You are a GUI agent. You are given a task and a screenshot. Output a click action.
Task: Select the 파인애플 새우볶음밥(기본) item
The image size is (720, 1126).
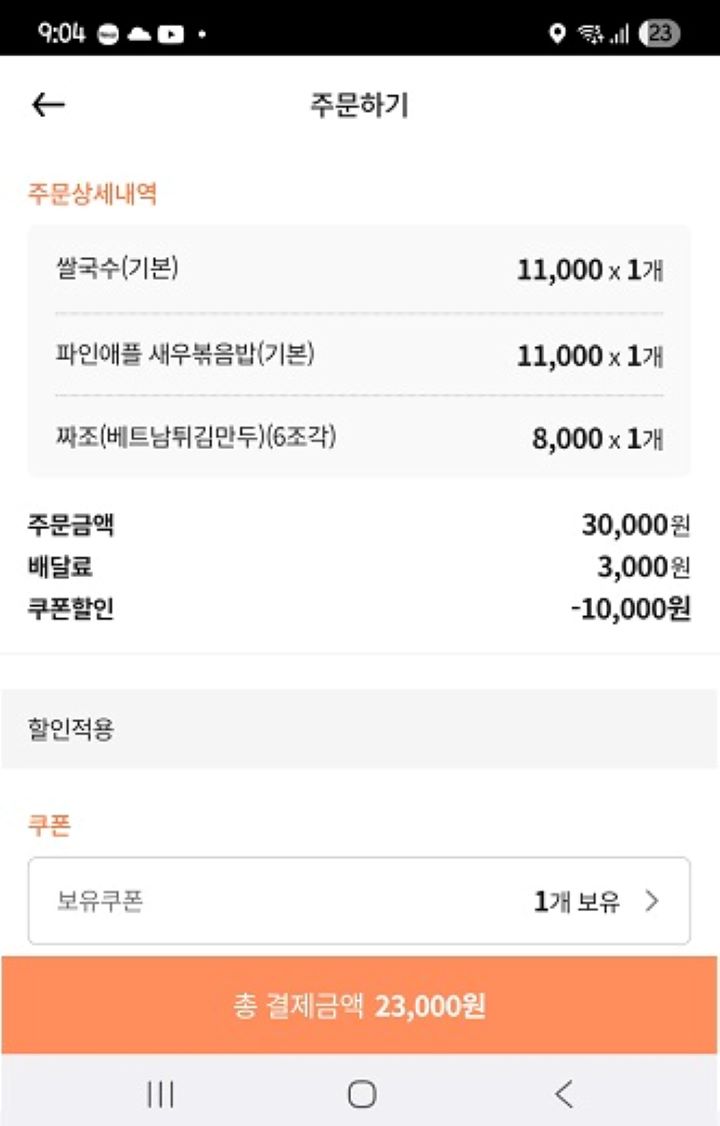click(360, 354)
